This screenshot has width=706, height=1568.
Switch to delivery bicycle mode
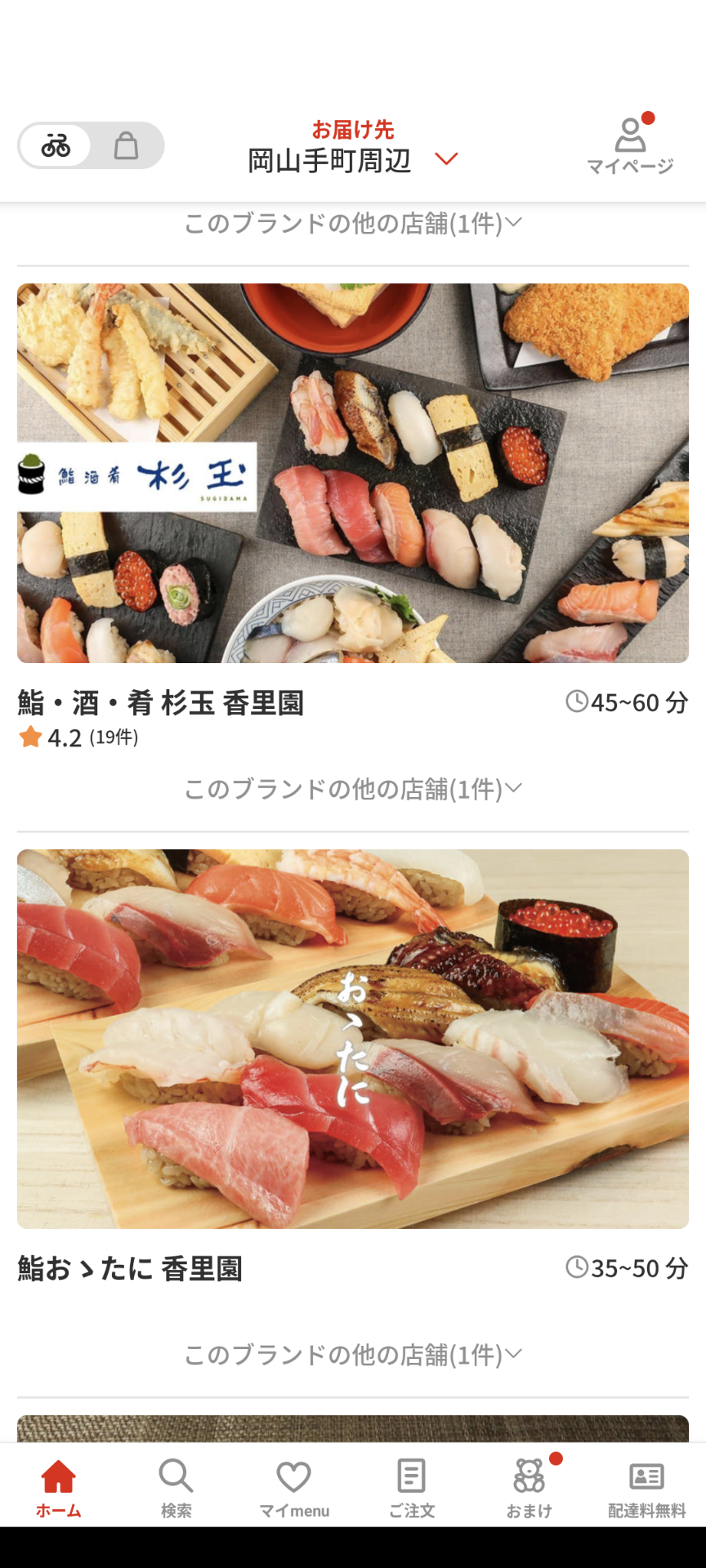tap(56, 146)
